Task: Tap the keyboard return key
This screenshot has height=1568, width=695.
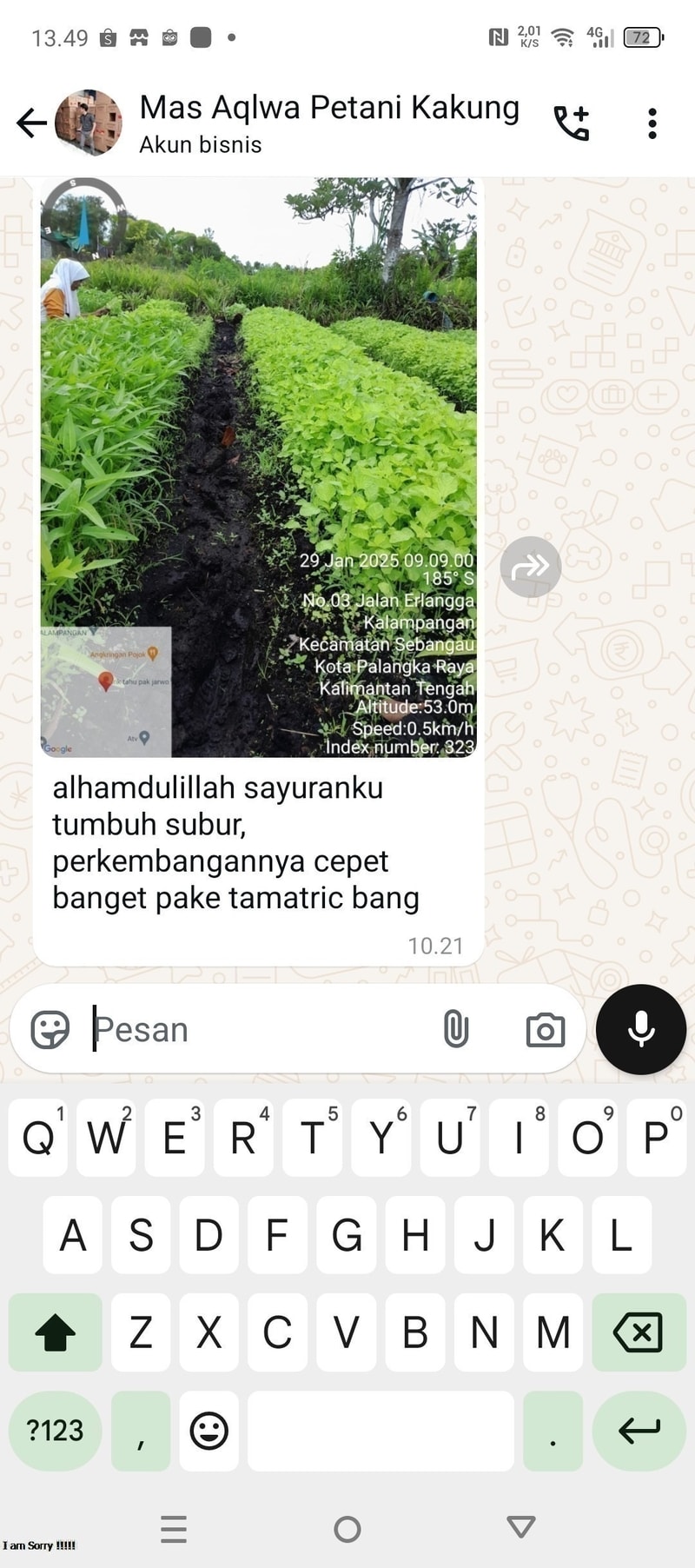Action: [x=639, y=1431]
